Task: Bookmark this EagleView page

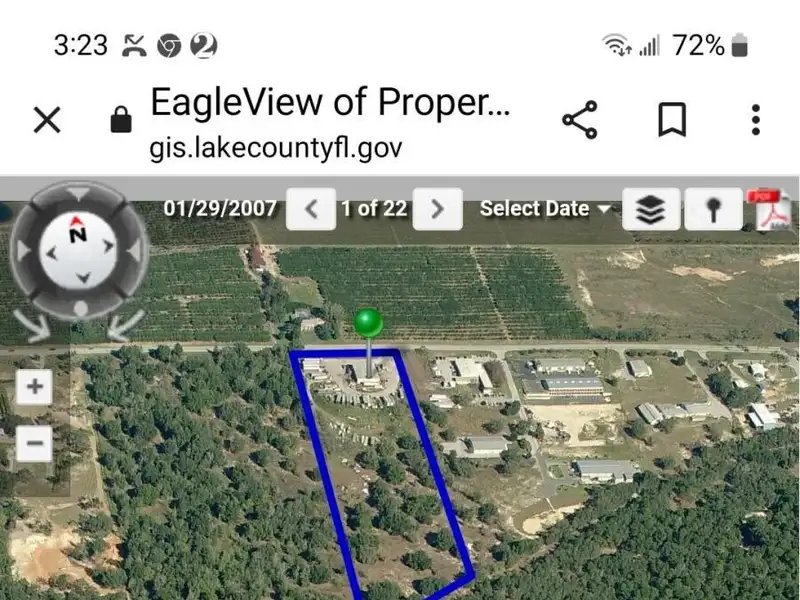Action: (672, 120)
